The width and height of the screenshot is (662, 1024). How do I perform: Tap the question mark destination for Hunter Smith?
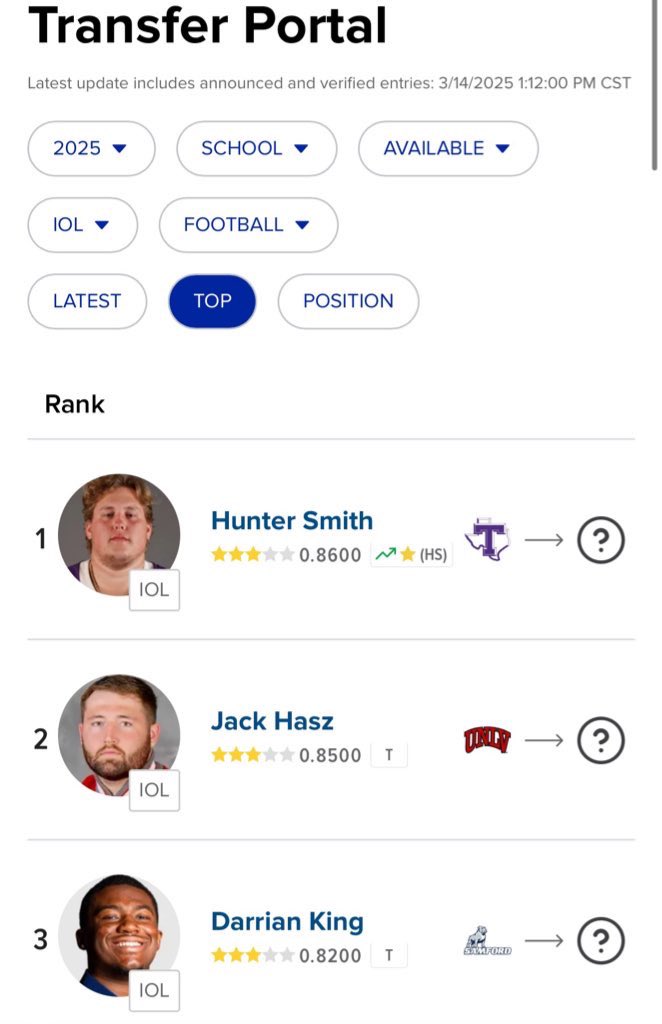point(601,541)
